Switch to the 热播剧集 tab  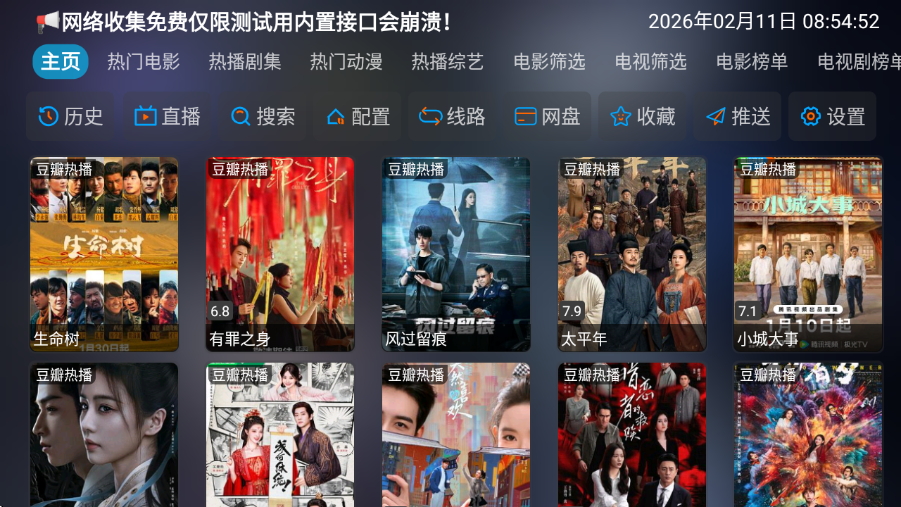coord(245,62)
